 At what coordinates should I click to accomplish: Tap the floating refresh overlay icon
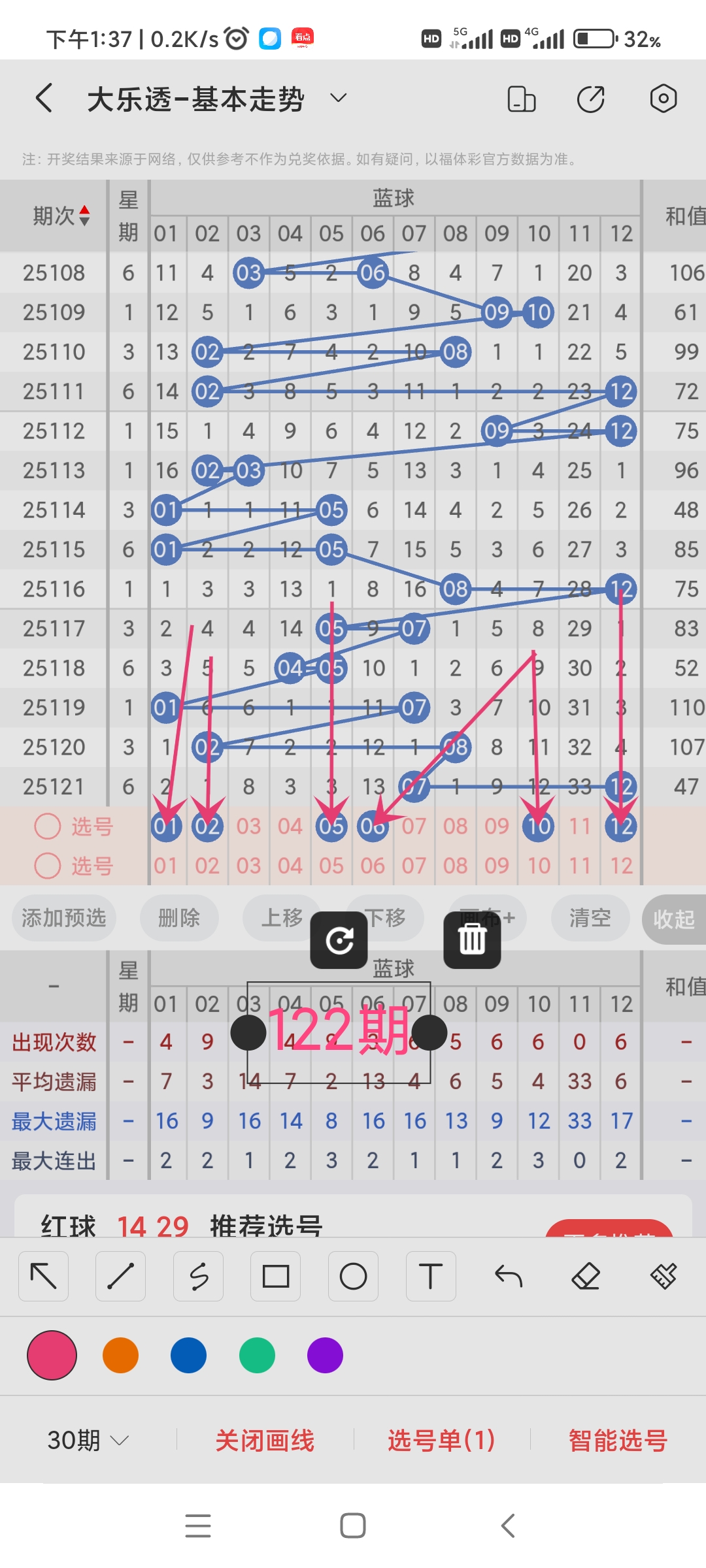[x=339, y=941]
